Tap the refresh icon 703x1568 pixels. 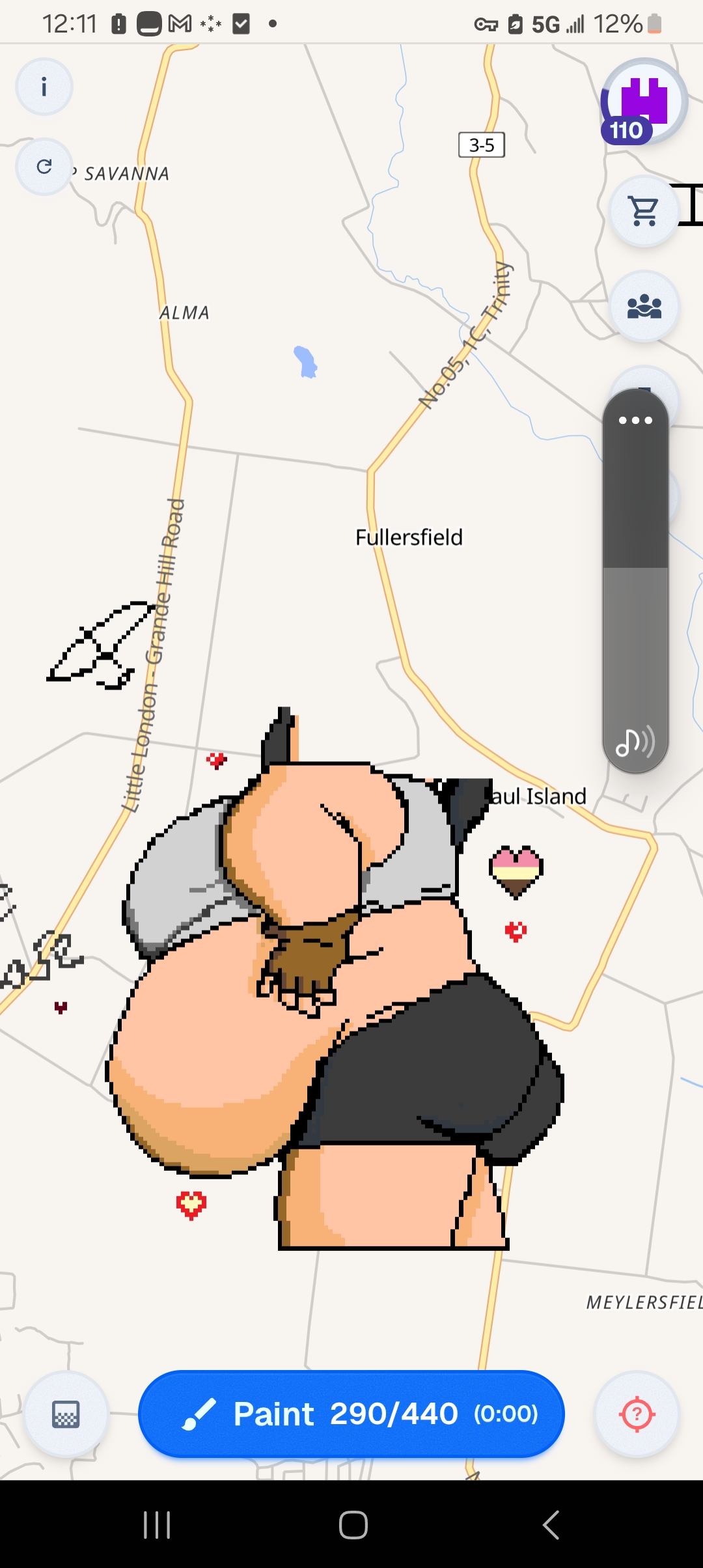point(44,167)
